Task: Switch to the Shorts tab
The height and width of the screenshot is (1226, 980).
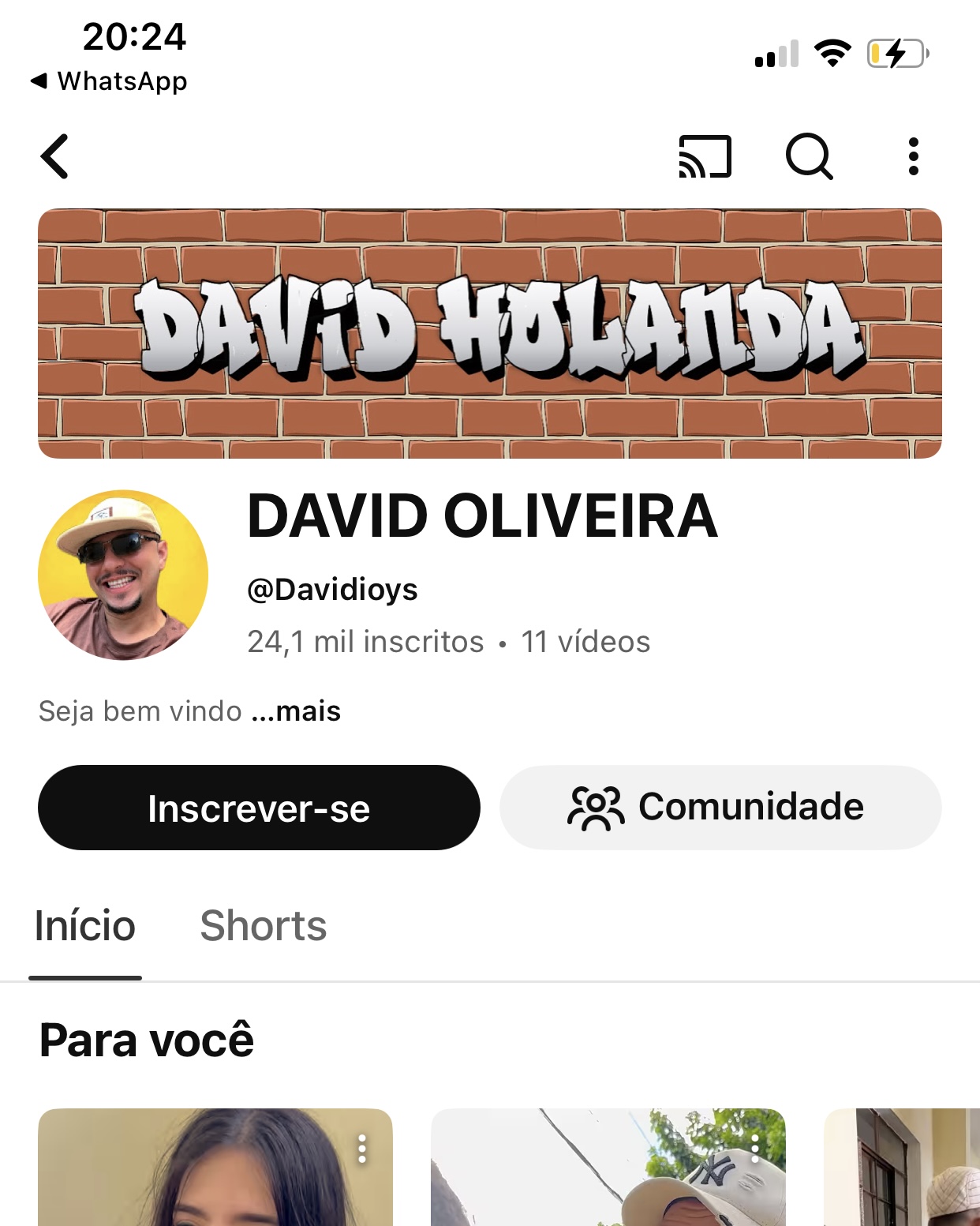Action: pyautogui.click(x=263, y=926)
